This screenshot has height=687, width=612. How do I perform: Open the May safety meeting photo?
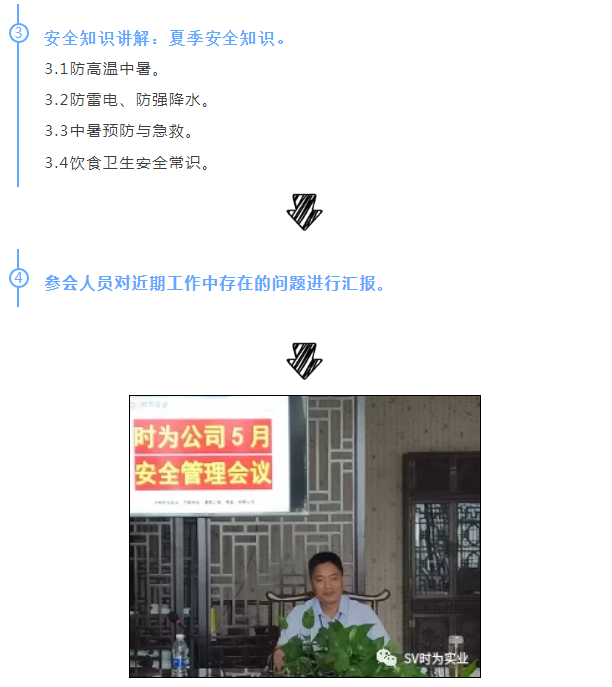tap(304, 536)
